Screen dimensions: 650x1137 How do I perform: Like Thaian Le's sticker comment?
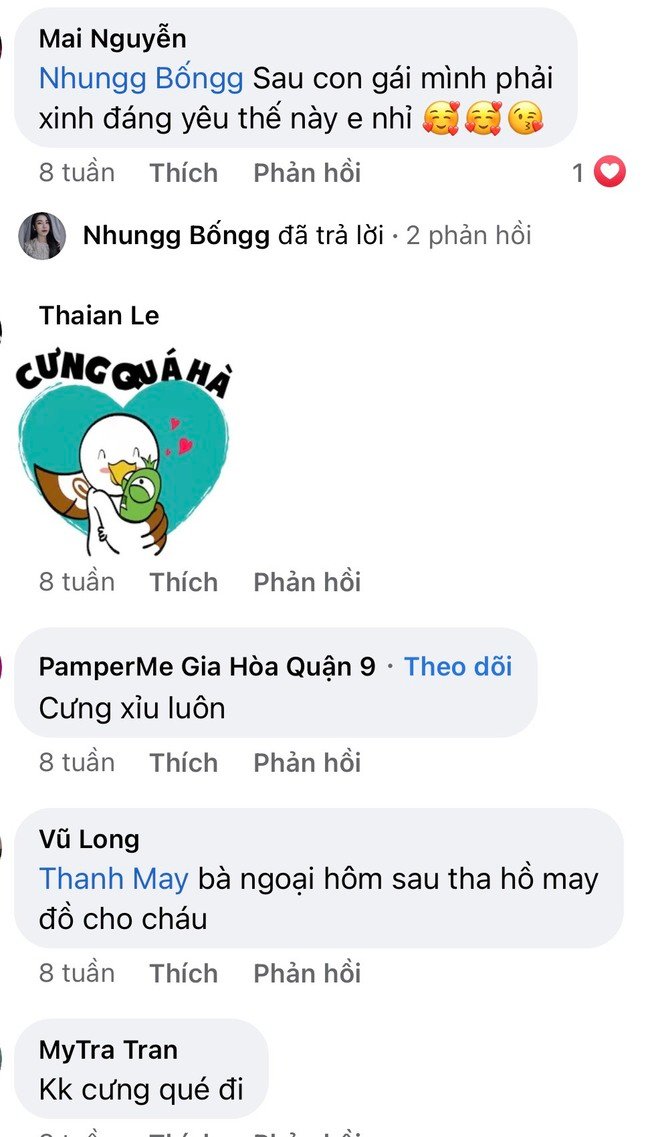point(183,582)
